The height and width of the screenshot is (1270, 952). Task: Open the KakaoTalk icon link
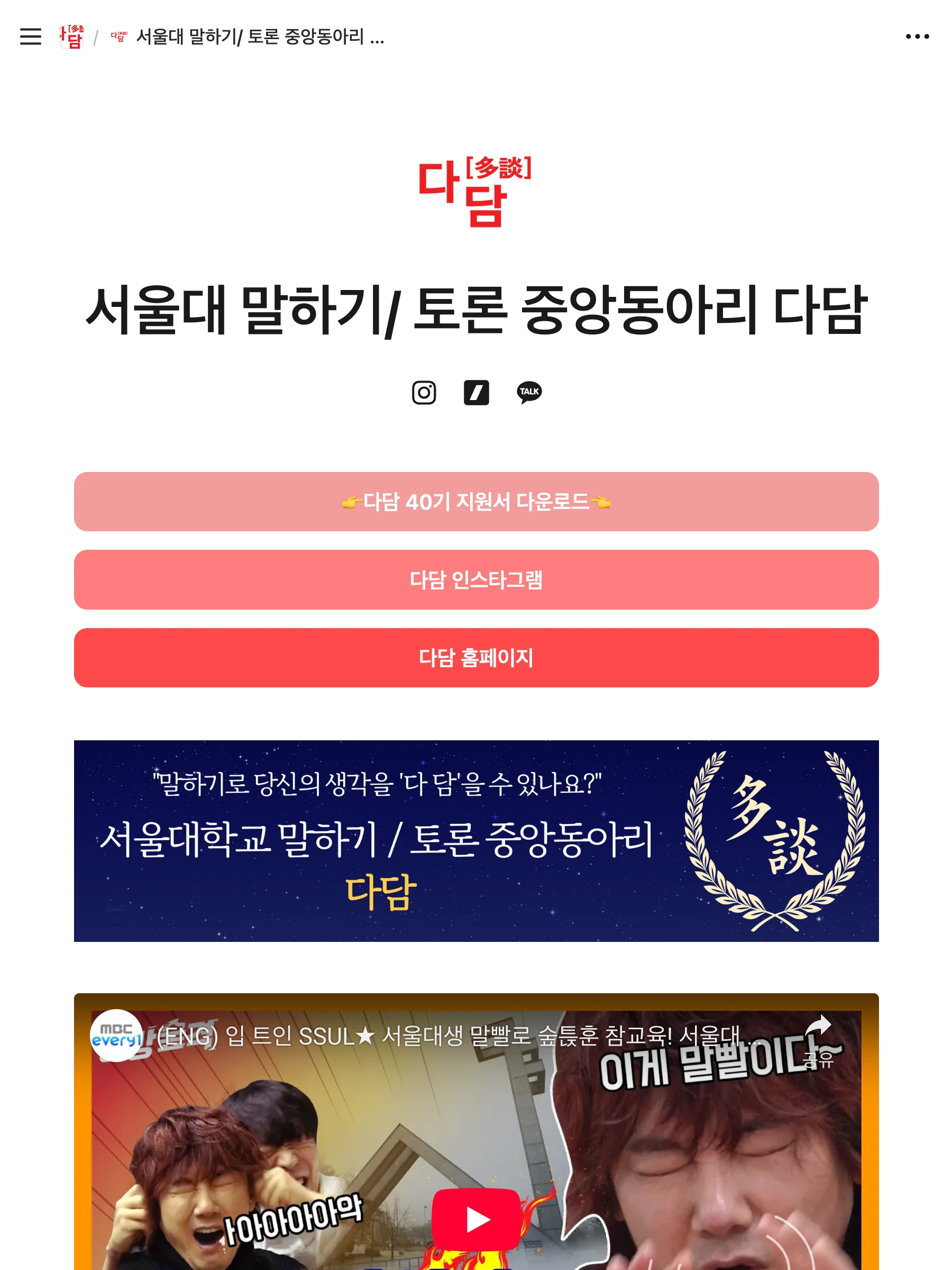528,393
